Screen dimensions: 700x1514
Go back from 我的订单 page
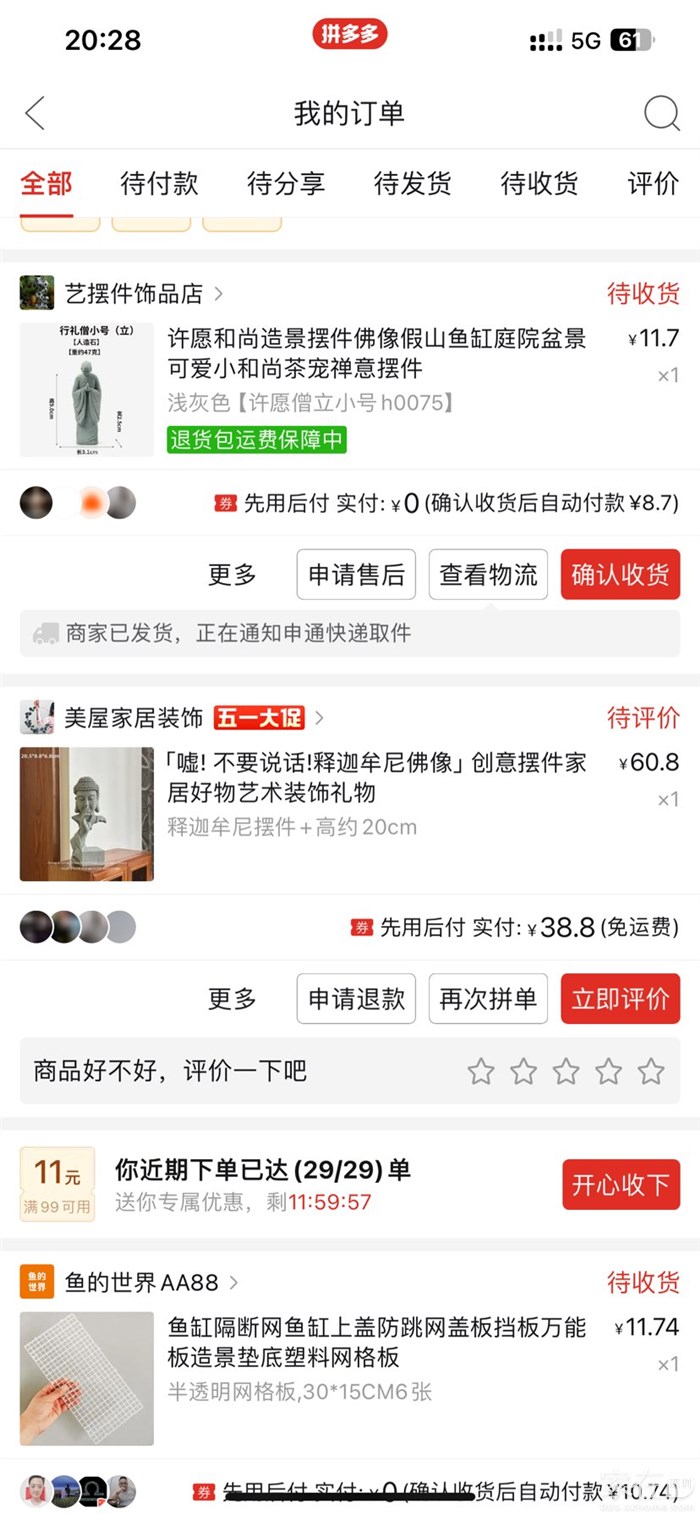coord(35,113)
